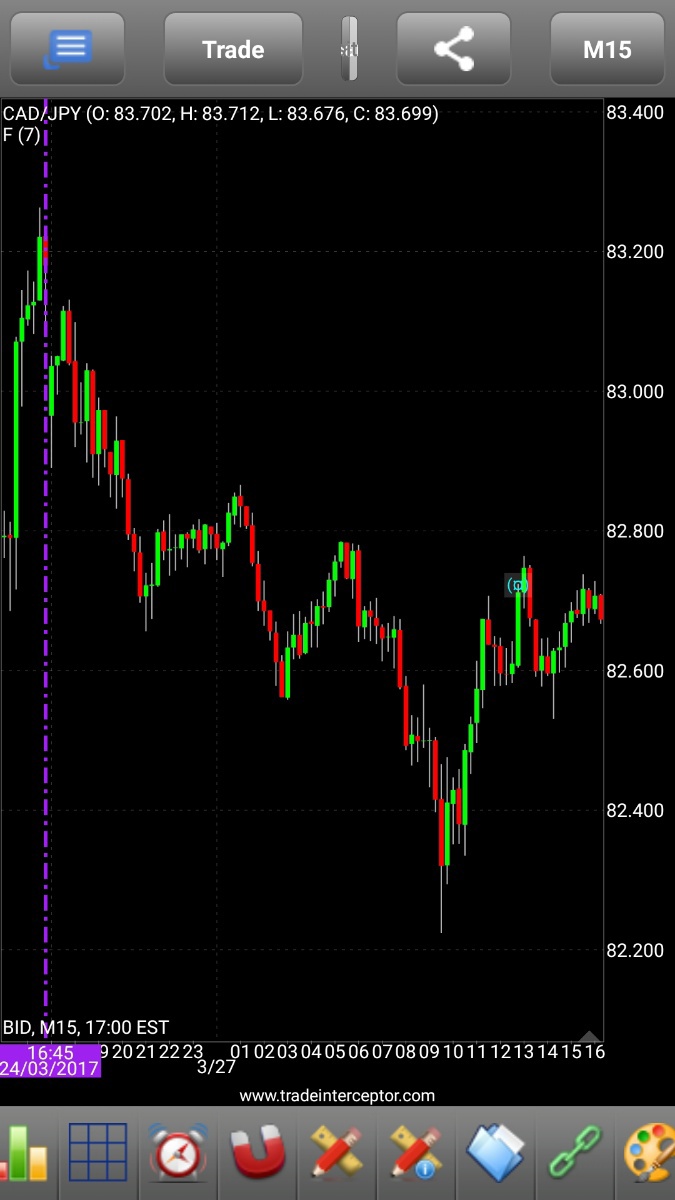The width and height of the screenshot is (675, 1200).
Task: Tap the Trade button
Action: (233, 49)
